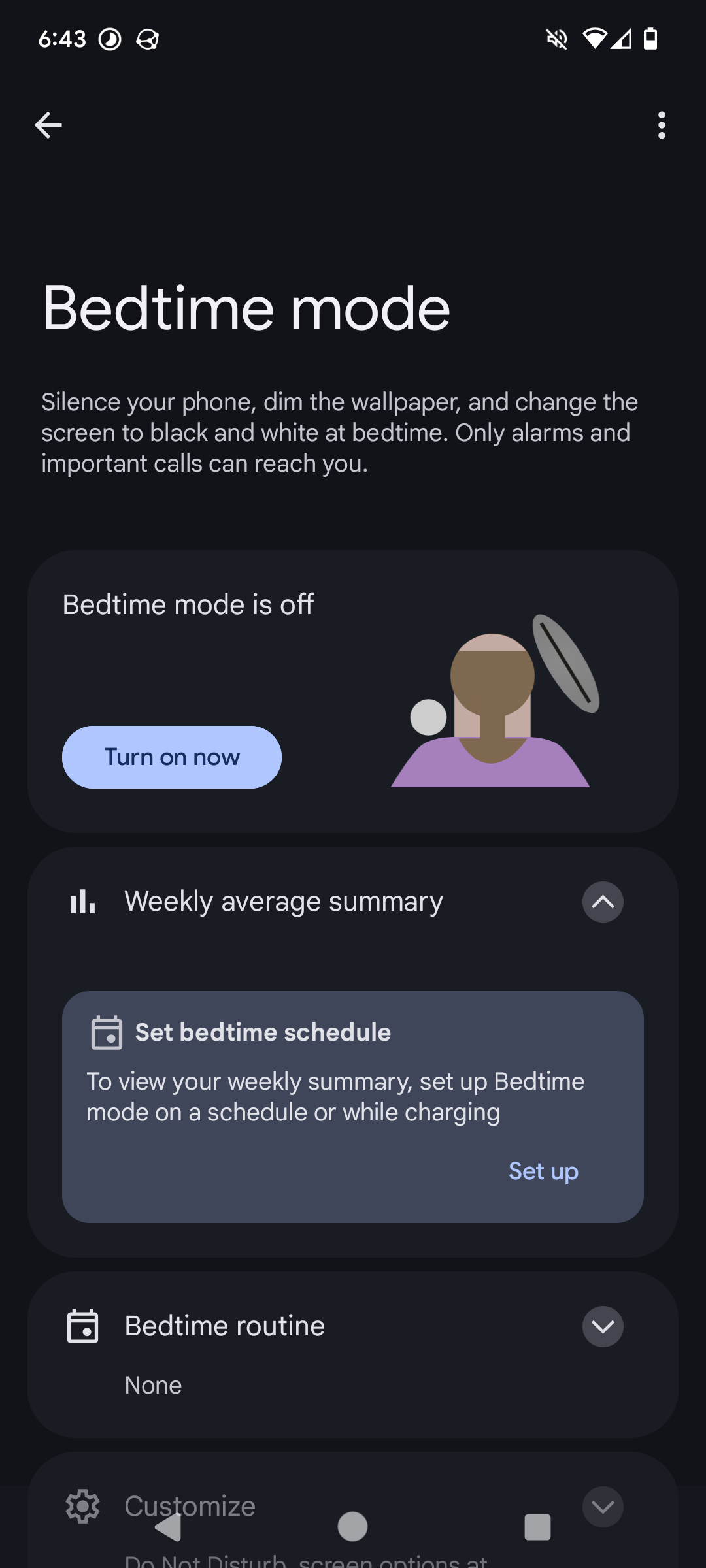Go back using the top arrow

tap(48, 125)
